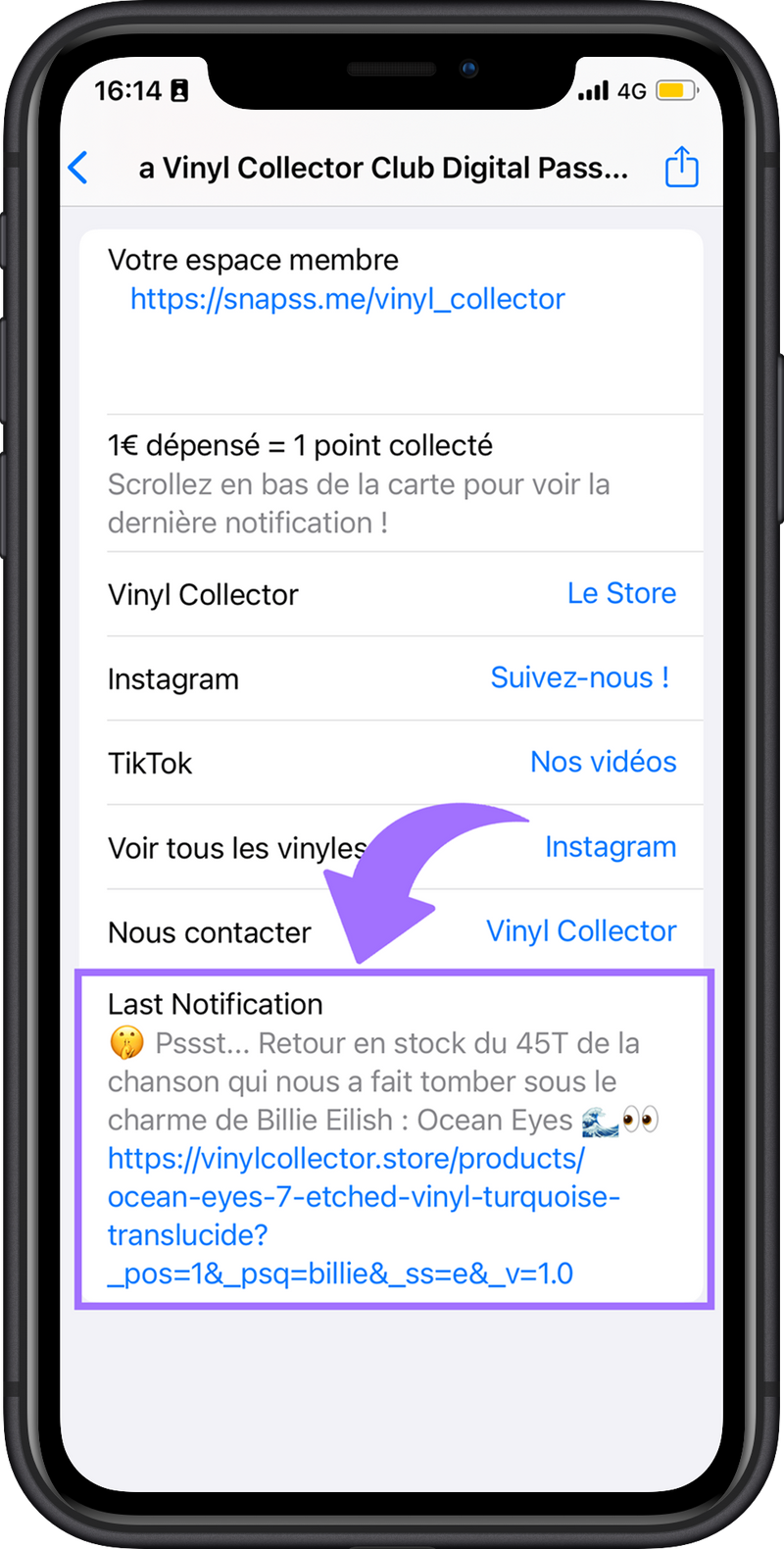Follow on Instagram via Suivez-nous link
The width and height of the screenshot is (784, 1549).
pos(580,677)
